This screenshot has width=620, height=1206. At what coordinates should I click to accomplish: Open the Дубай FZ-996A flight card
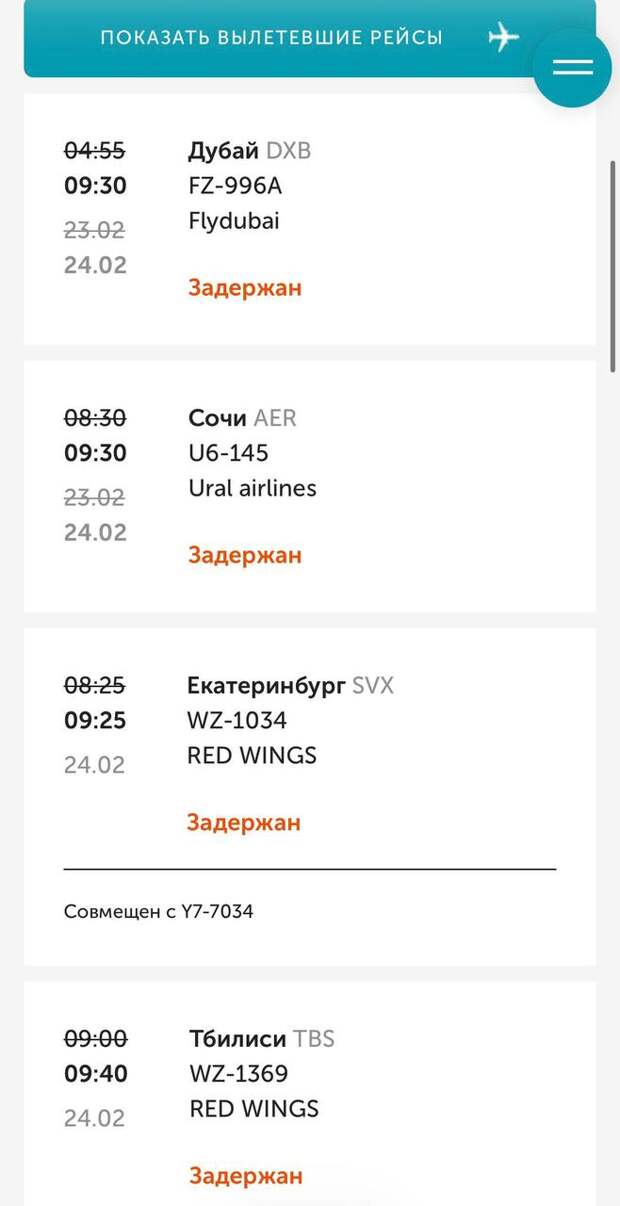[x=309, y=220]
